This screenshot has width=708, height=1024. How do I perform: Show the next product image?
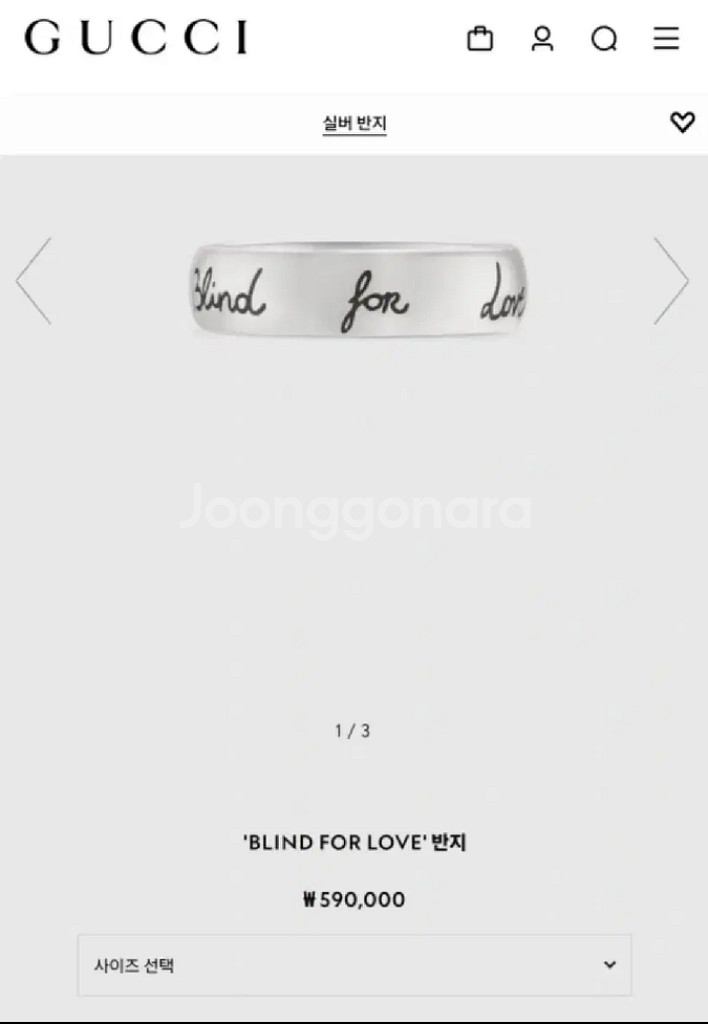[670, 281]
